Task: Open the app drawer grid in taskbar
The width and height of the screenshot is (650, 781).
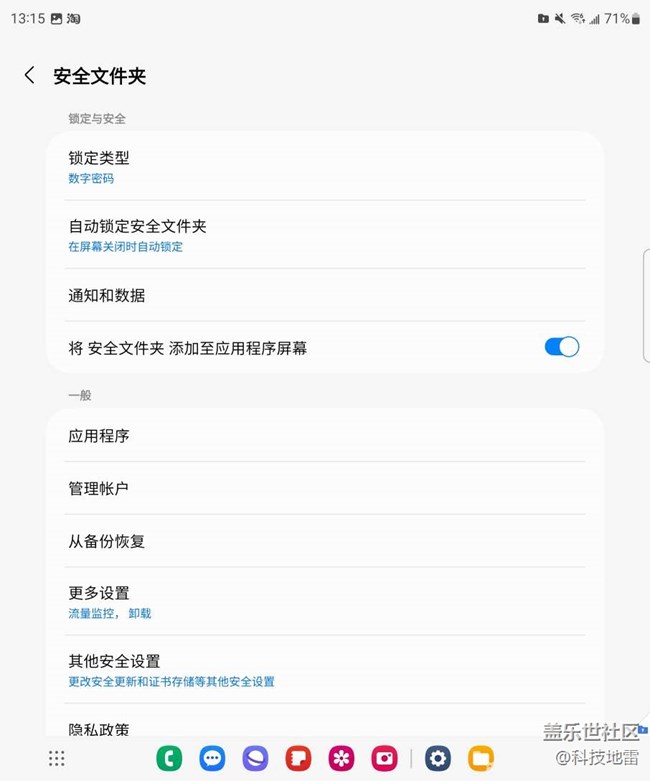Action: click(57, 758)
